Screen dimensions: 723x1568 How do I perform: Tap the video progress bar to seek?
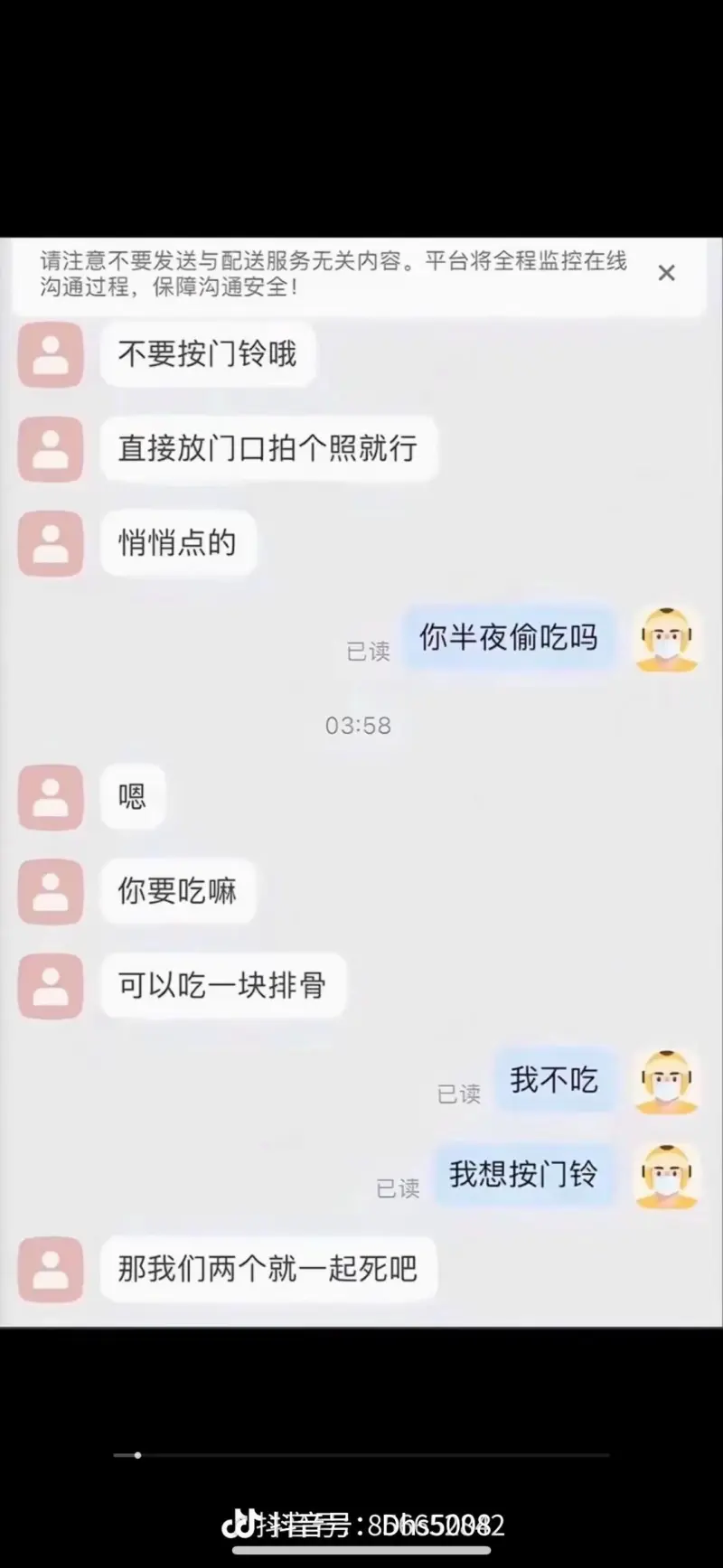(x=361, y=1455)
